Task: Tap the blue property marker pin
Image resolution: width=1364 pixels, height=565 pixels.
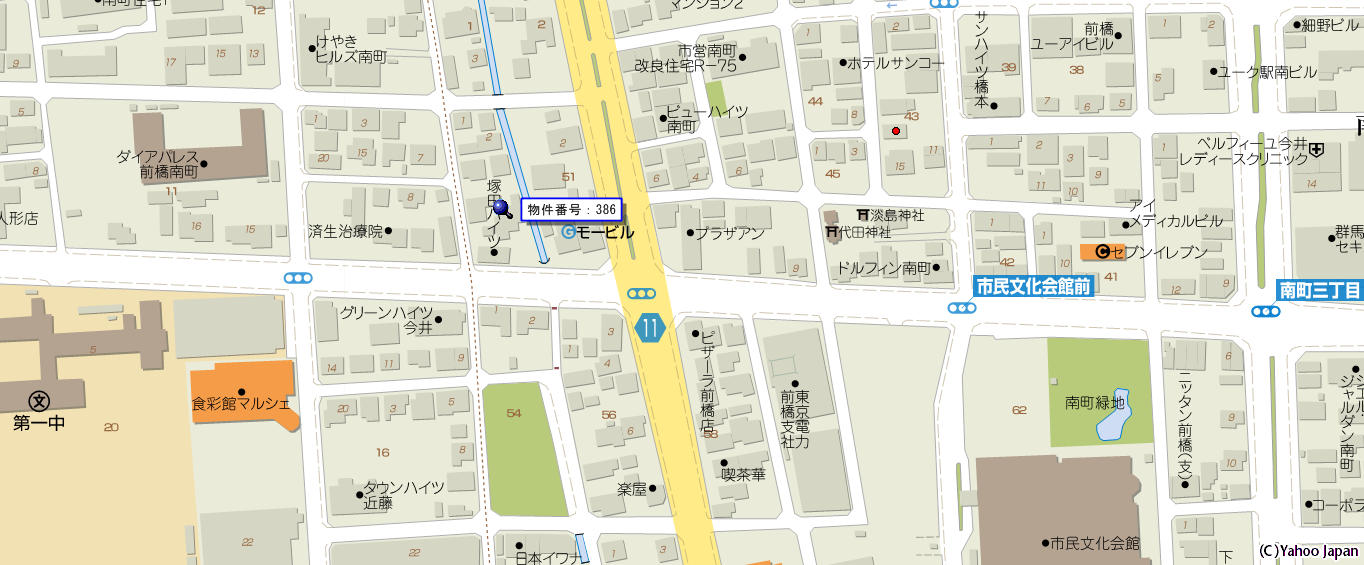Action: click(503, 208)
